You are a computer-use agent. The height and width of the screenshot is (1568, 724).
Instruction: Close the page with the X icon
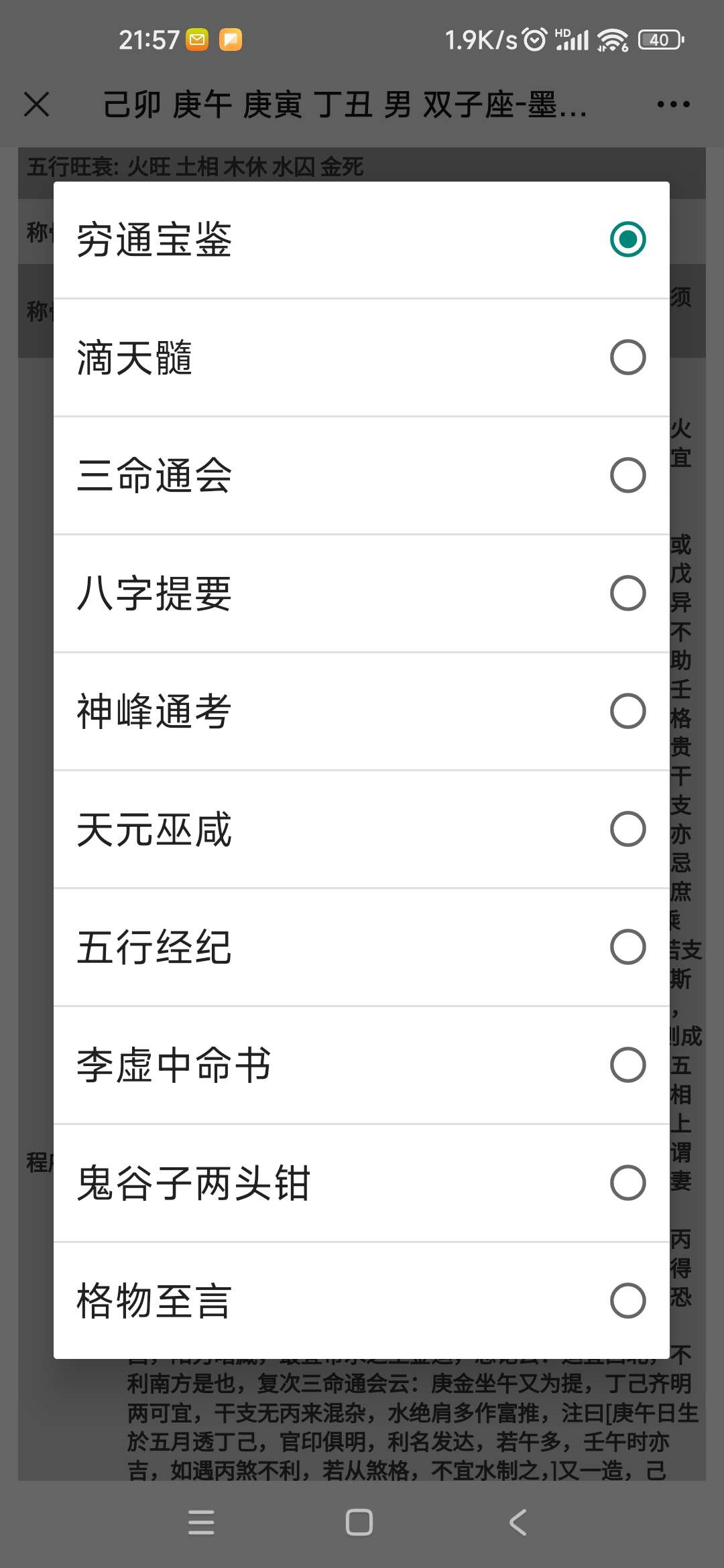coord(37,105)
